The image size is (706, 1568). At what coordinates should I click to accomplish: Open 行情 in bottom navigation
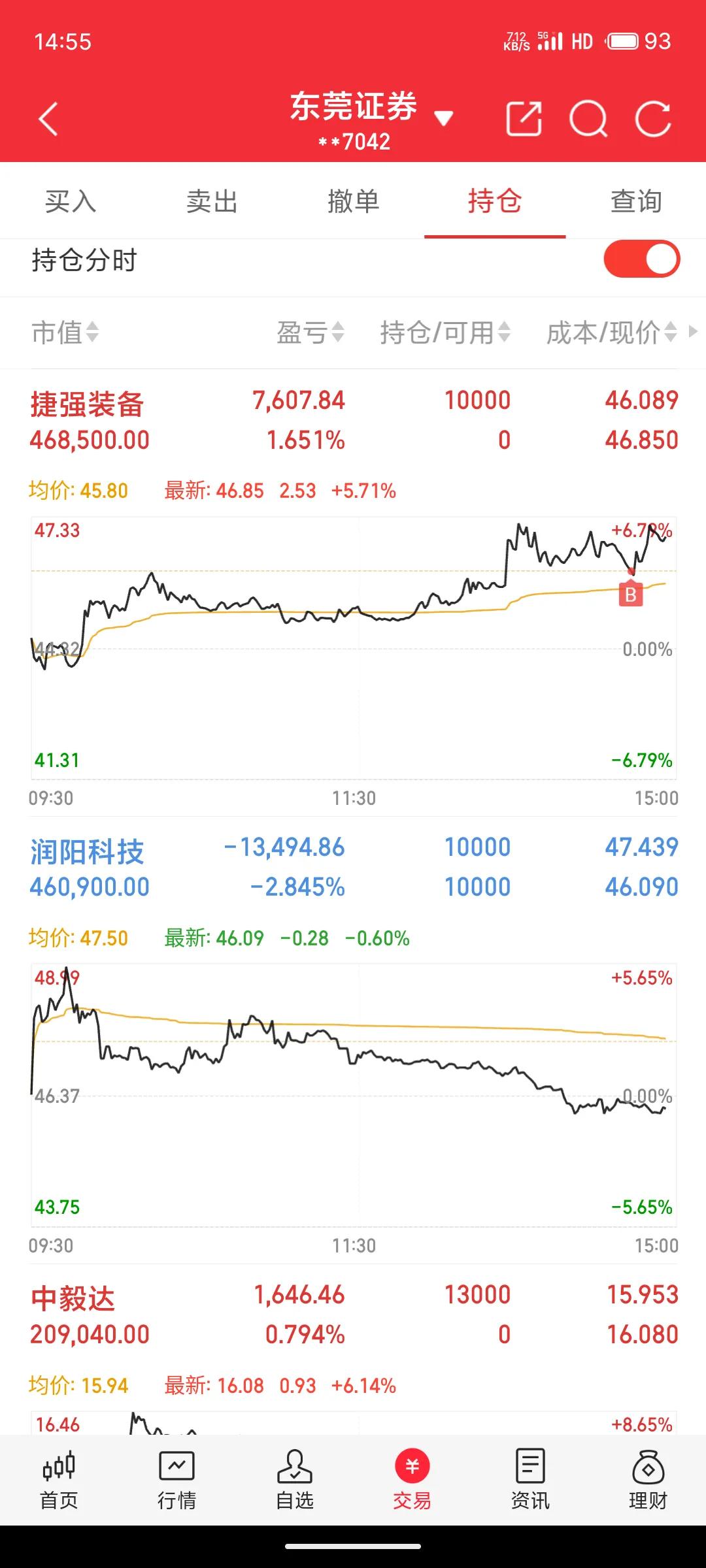click(x=176, y=1480)
